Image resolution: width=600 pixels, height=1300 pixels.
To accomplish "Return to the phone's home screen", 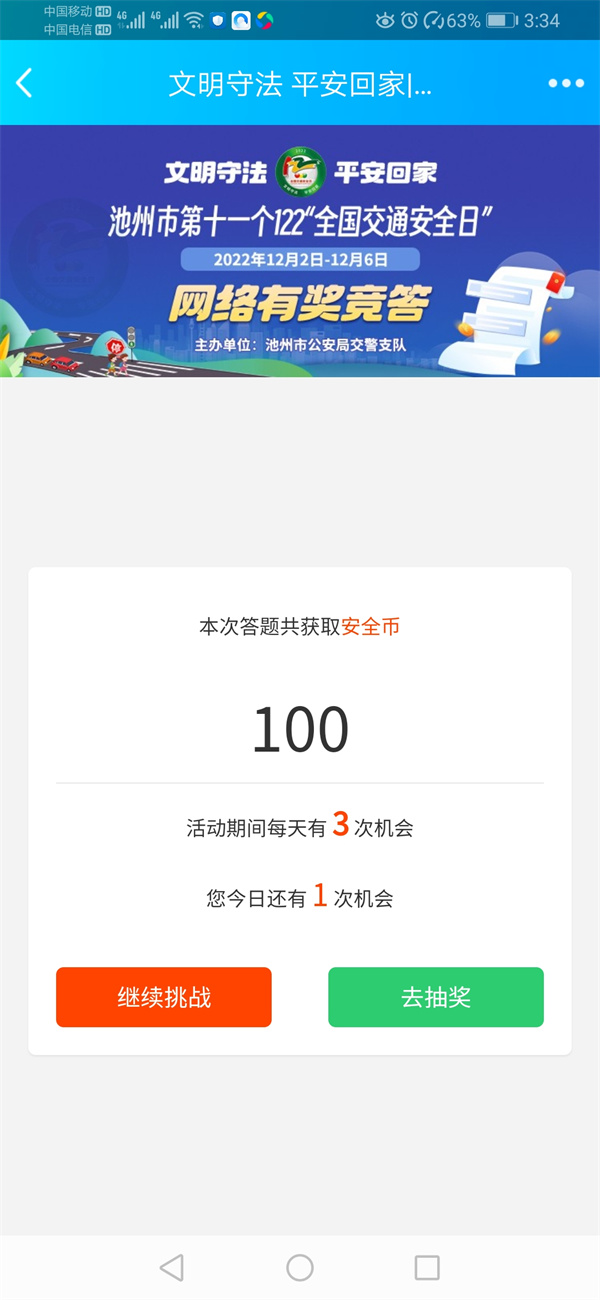I will 300,1268.
